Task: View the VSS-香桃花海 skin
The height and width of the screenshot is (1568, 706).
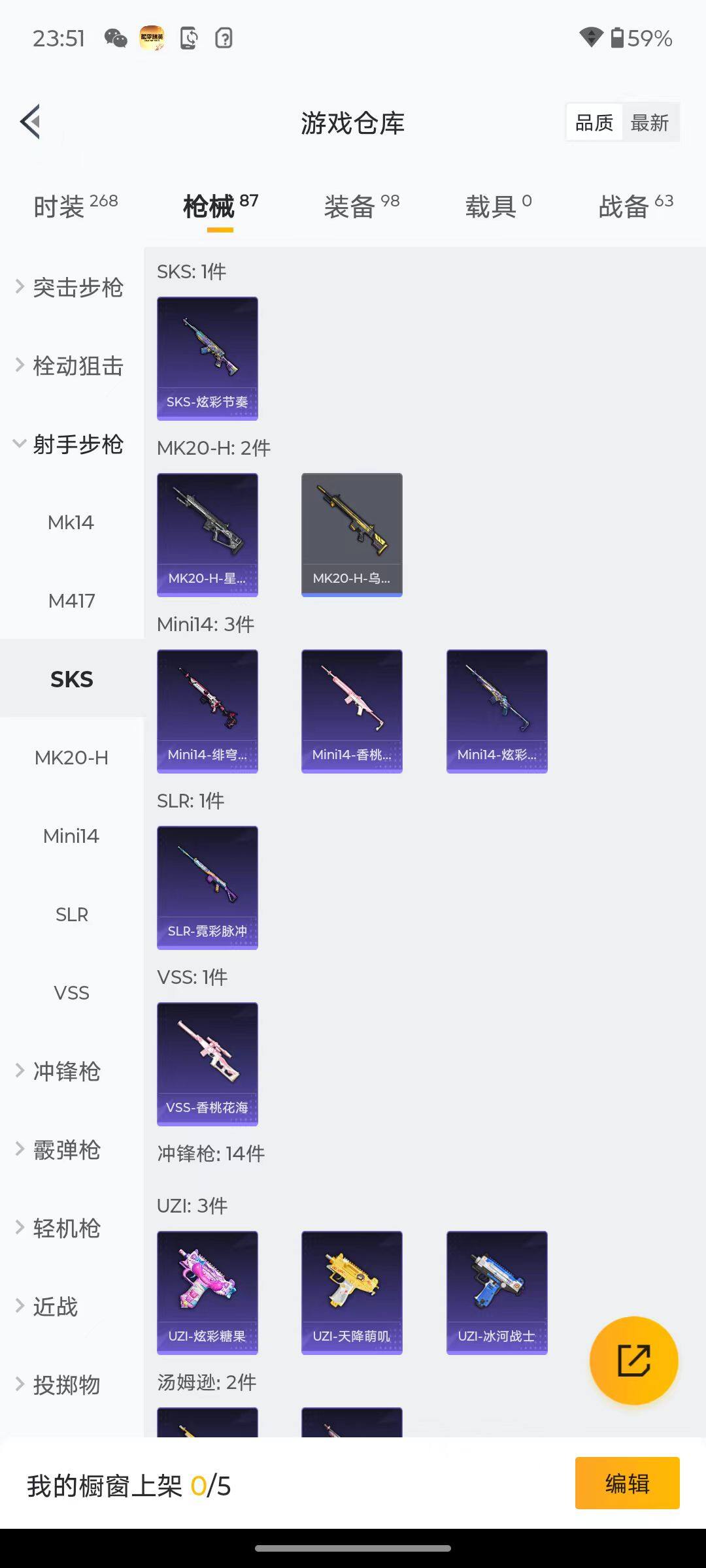Action: [x=207, y=1064]
